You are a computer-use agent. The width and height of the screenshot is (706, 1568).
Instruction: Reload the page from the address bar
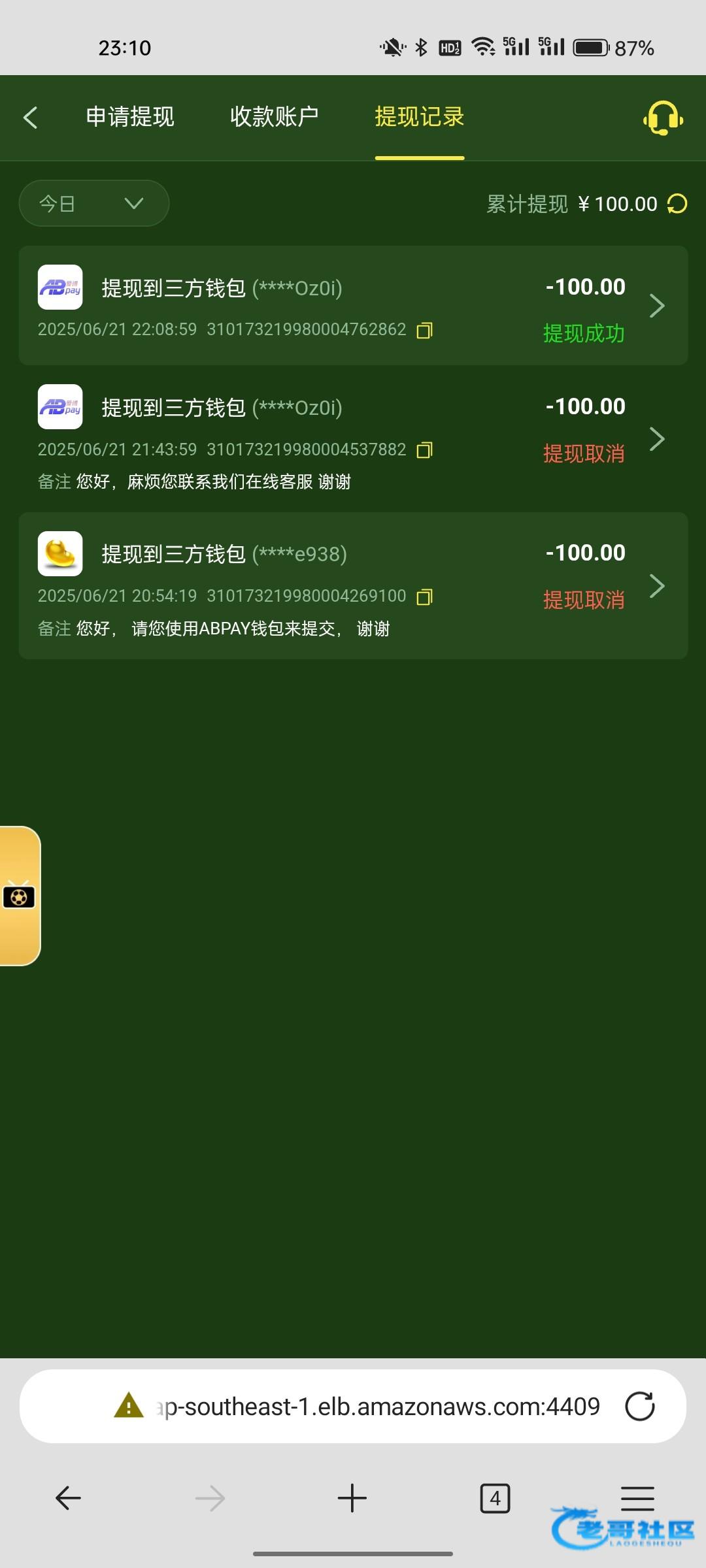pyautogui.click(x=640, y=1407)
